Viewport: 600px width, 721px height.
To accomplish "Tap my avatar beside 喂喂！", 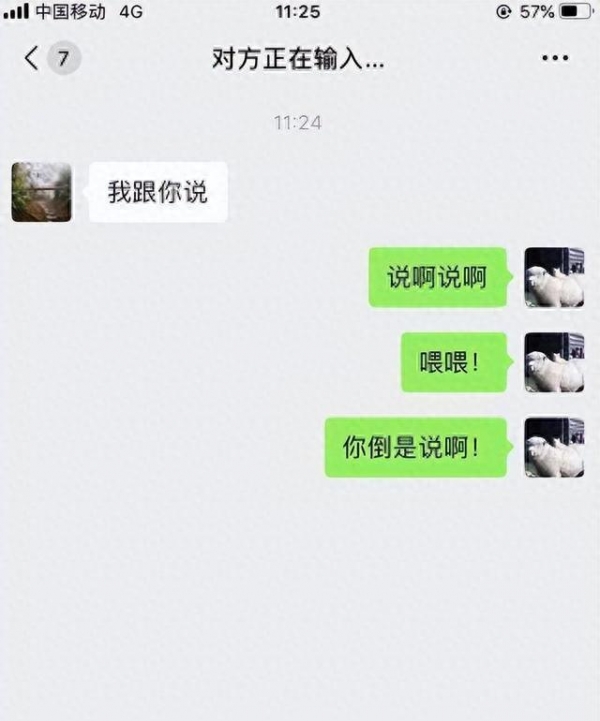I will point(554,362).
